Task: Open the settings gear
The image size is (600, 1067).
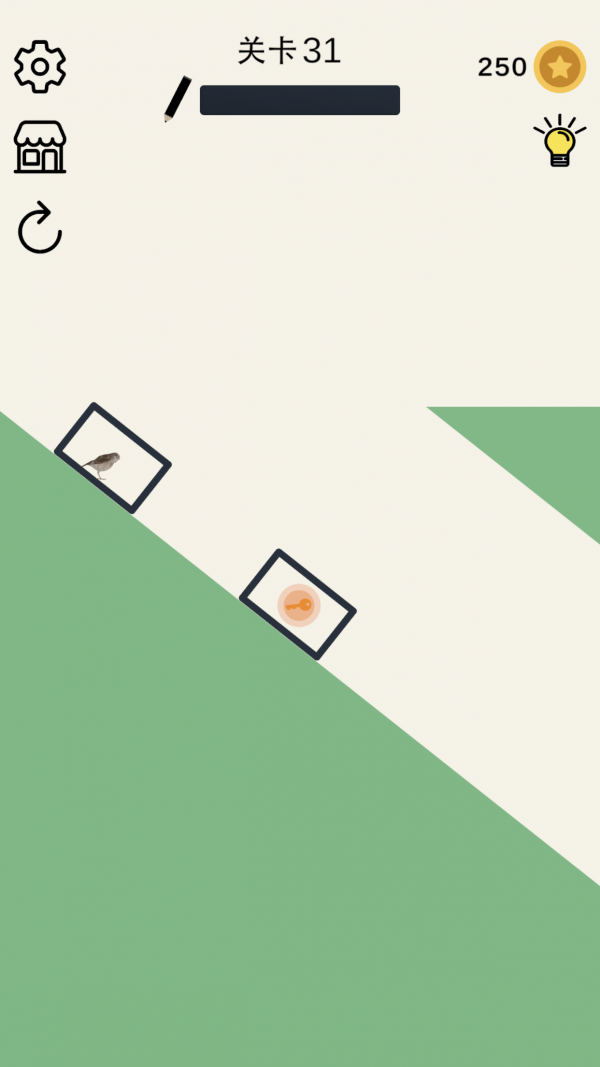Action: [x=40, y=67]
